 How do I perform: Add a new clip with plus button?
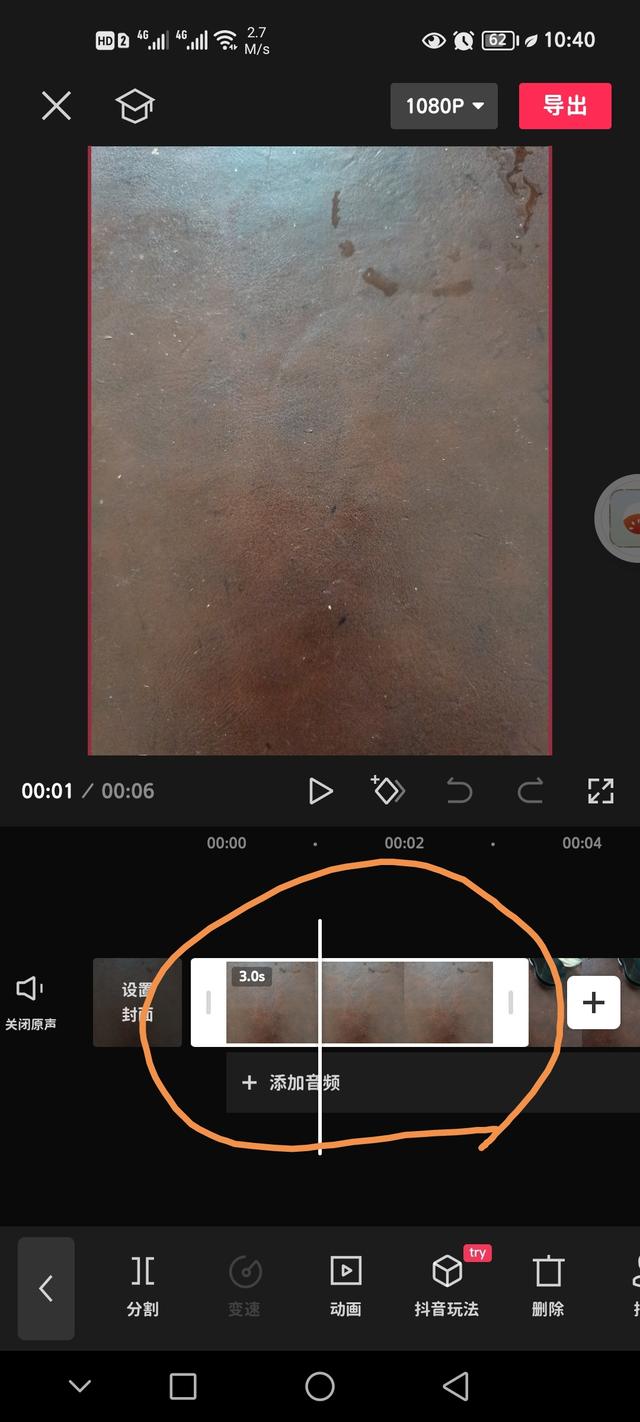(594, 1002)
